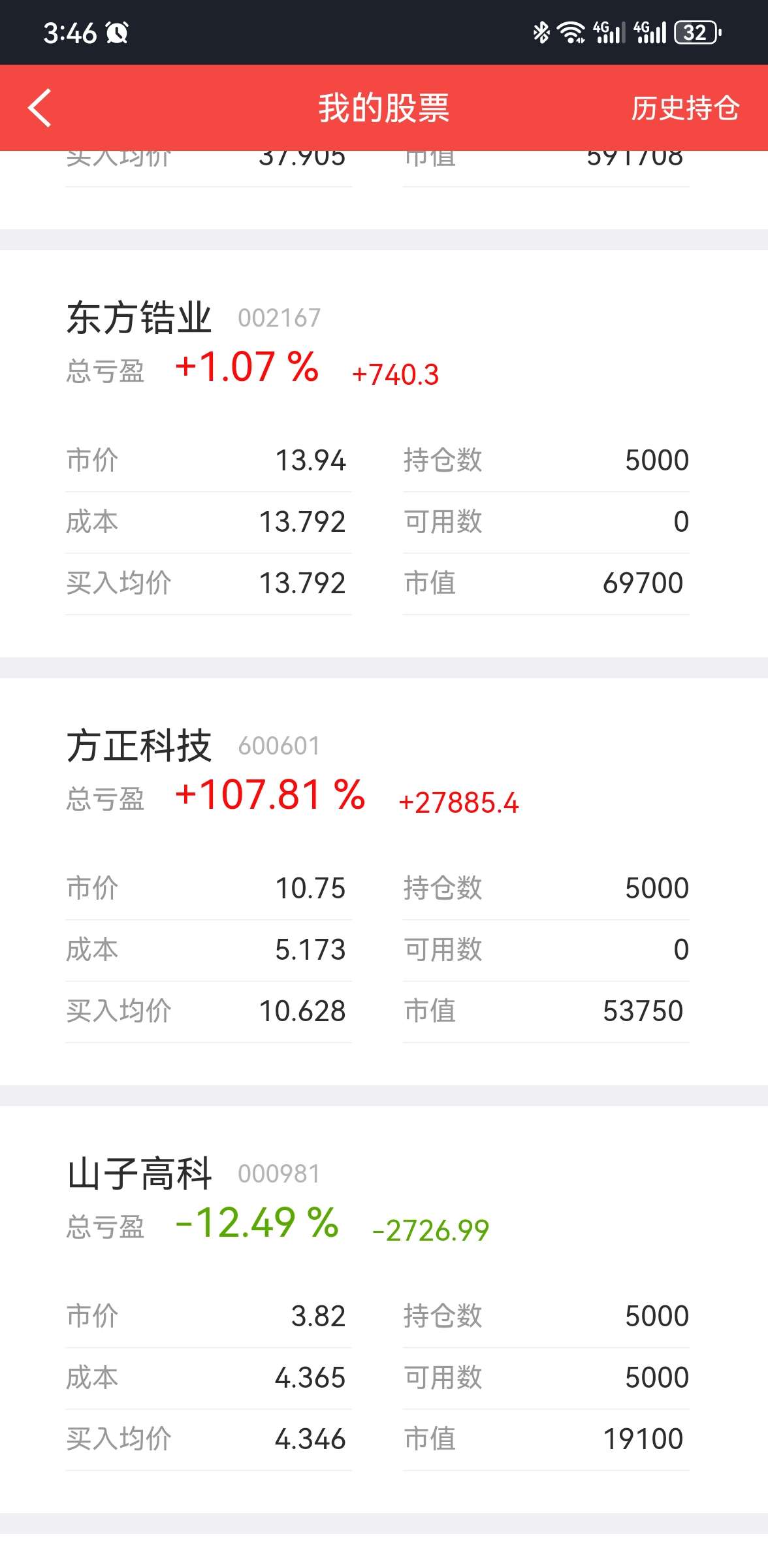Open the 东方锆业 002167 stock card
The height and width of the screenshot is (1568, 768).
[384, 453]
